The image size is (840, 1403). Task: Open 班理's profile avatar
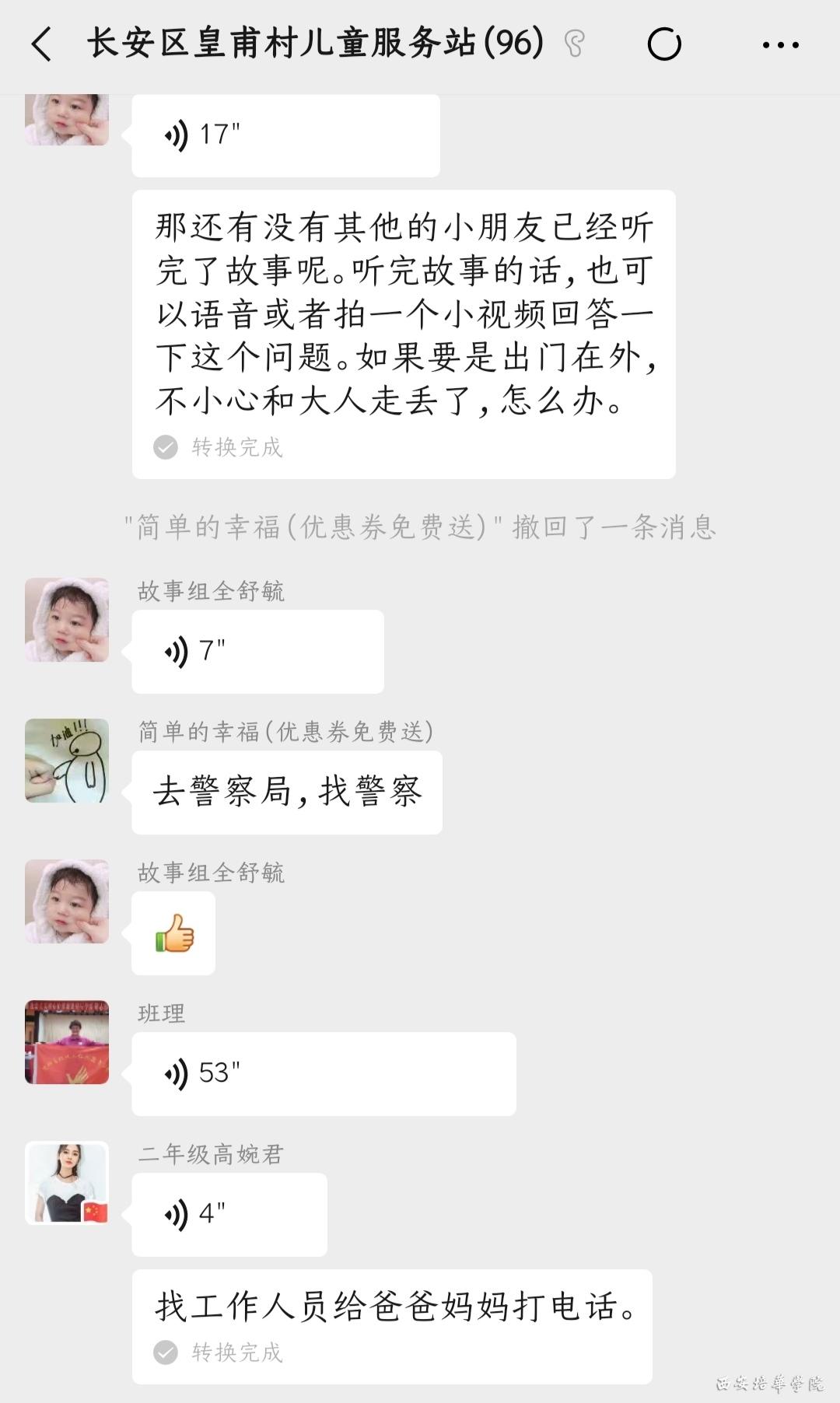click(67, 1042)
